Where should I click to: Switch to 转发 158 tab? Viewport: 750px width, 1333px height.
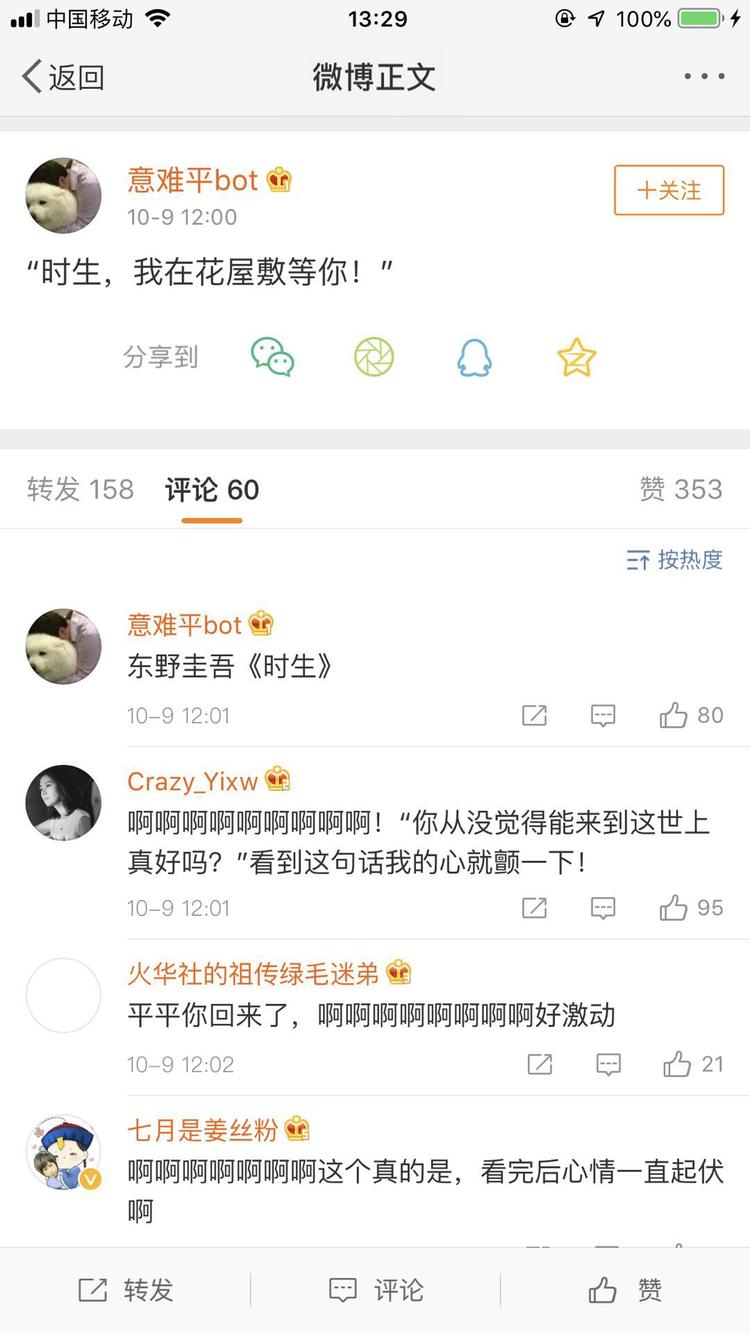(x=80, y=489)
